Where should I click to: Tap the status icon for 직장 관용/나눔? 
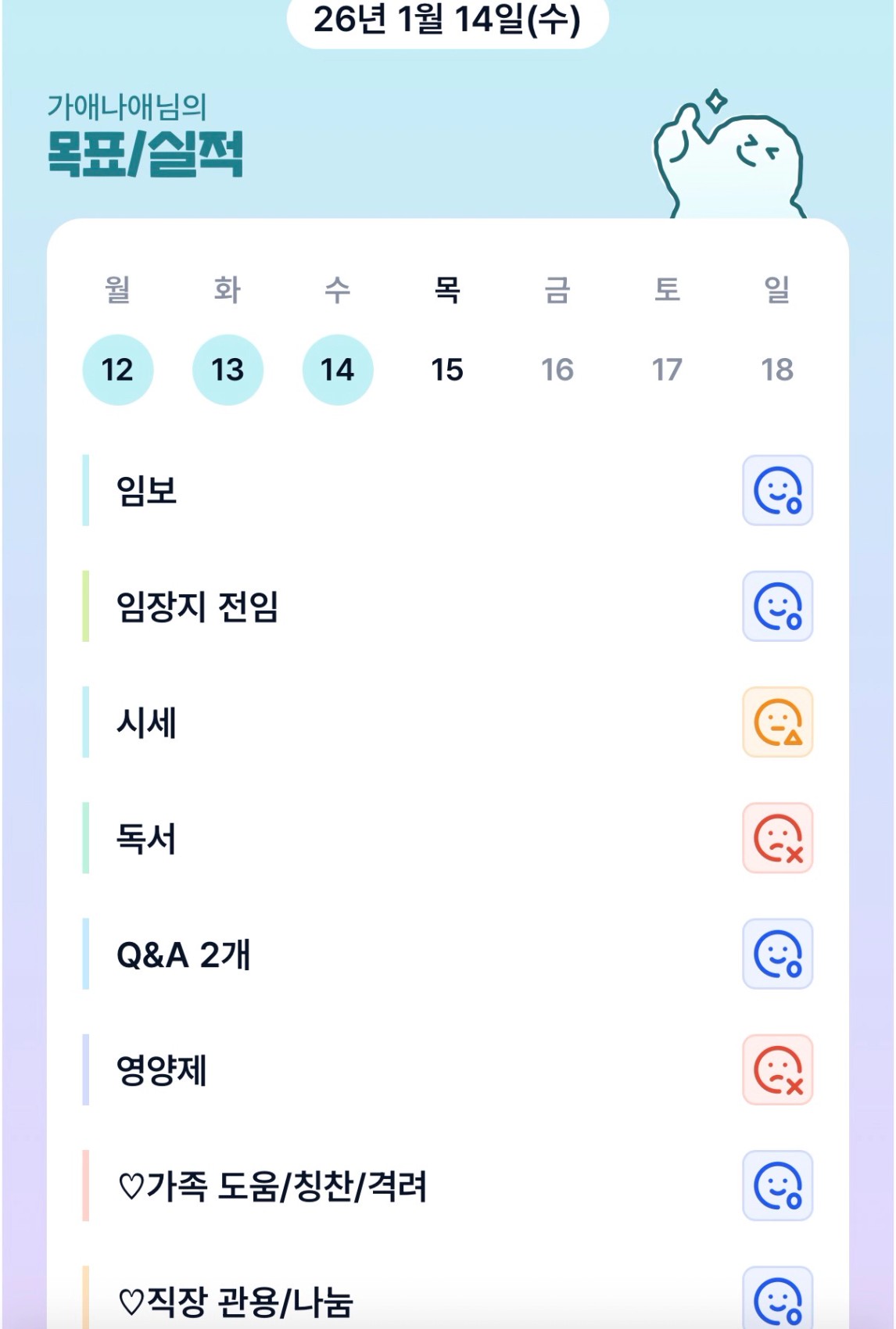[777, 1299]
